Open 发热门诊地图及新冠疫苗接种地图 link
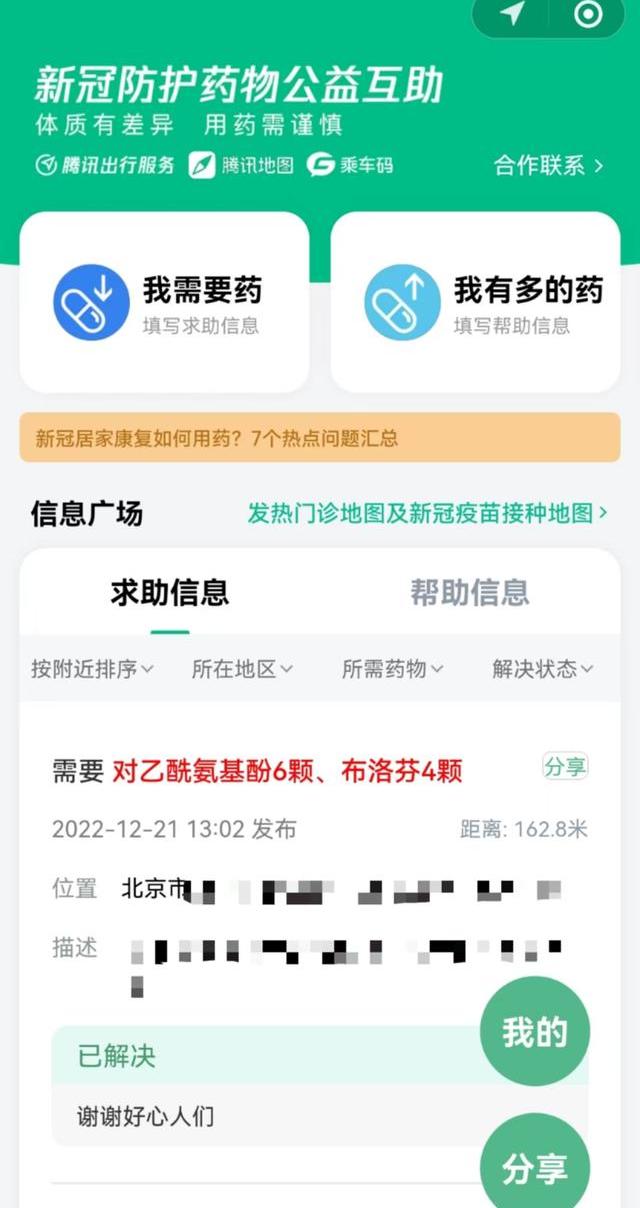This screenshot has width=640, height=1208. point(428,514)
